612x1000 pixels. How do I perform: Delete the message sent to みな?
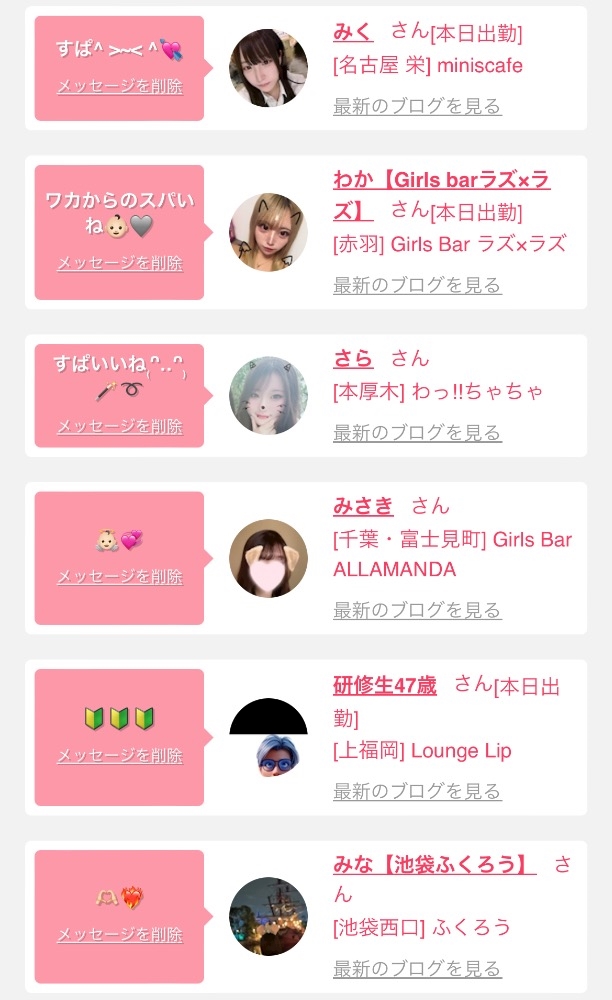(120, 934)
